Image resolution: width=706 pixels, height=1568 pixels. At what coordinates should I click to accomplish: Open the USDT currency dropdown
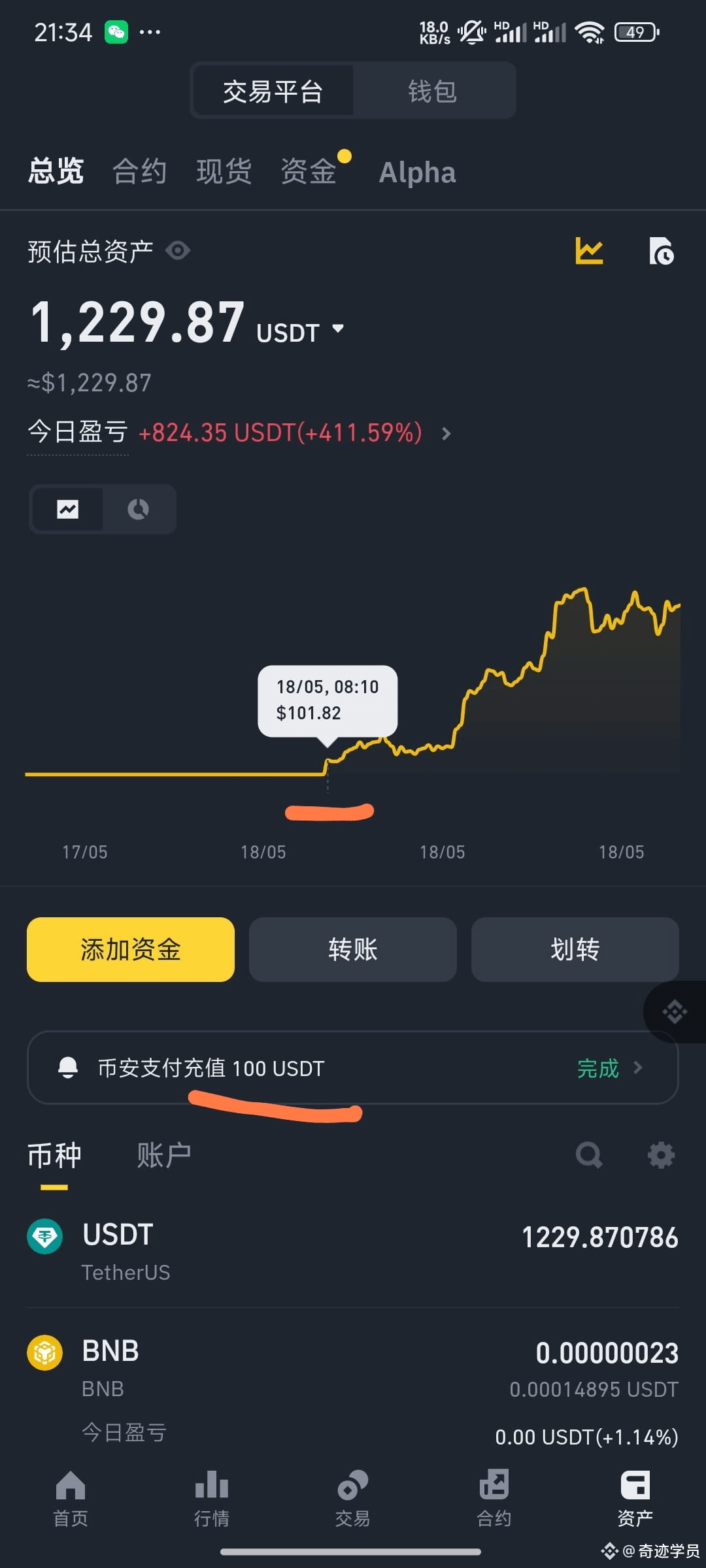tap(338, 330)
